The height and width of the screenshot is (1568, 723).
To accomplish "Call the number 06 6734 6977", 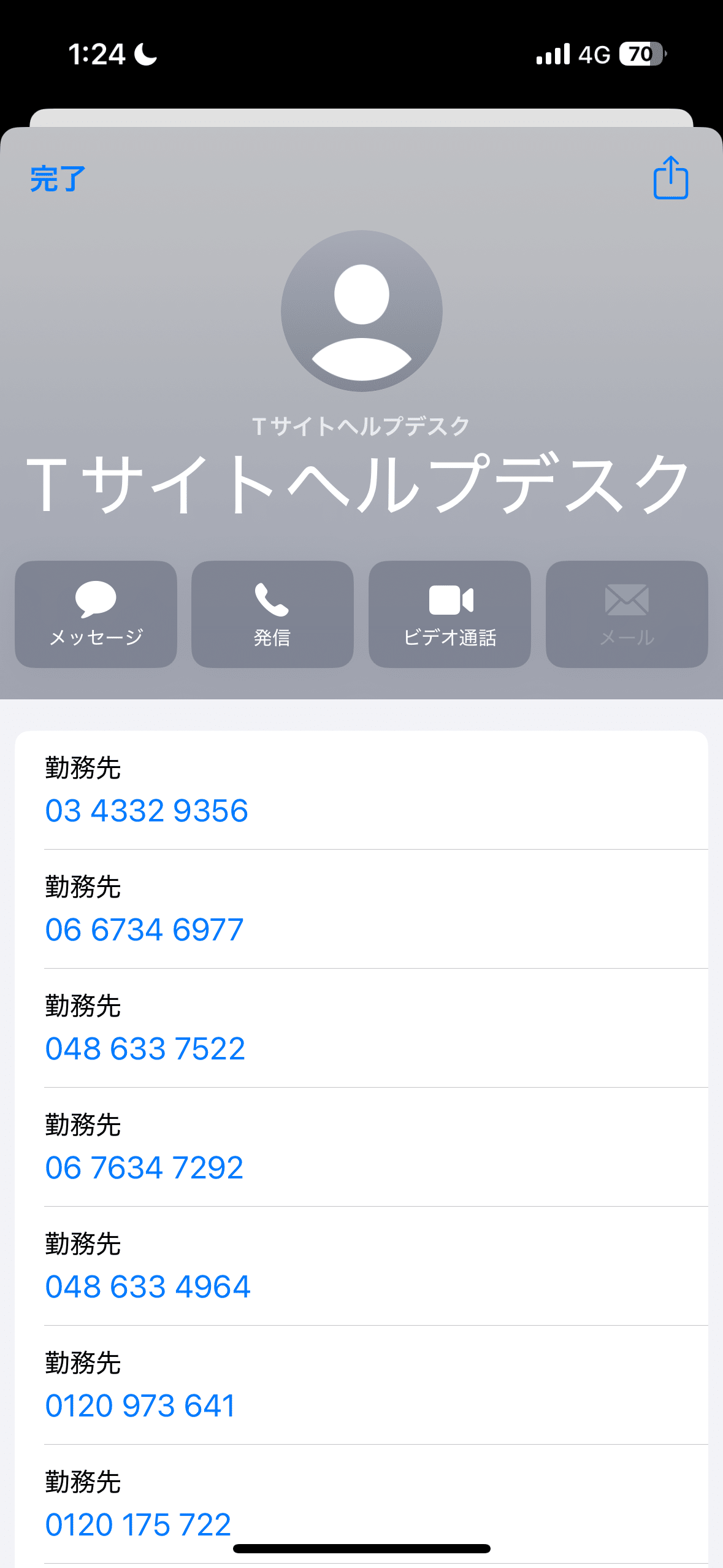I will [x=144, y=929].
